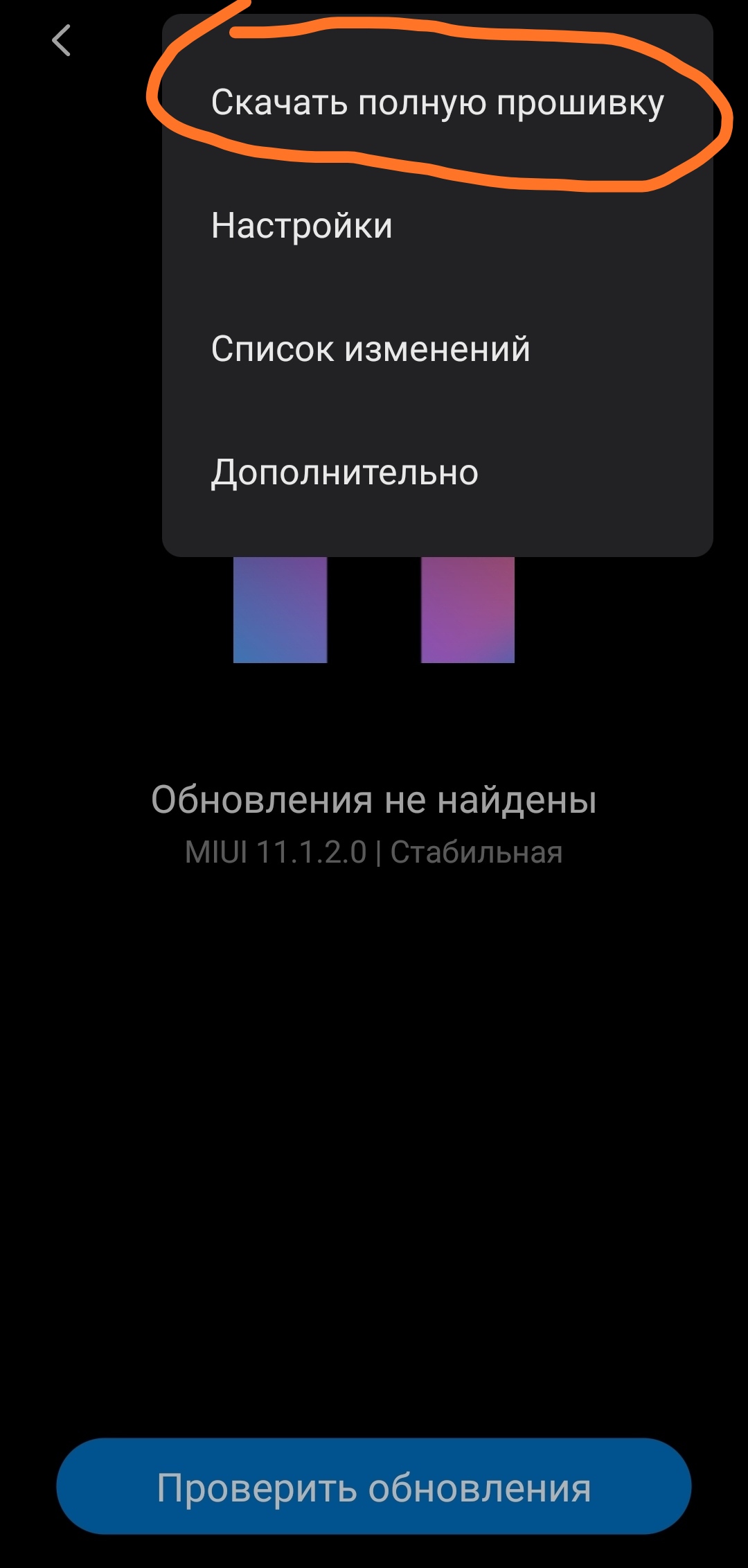Open 'Настройки' from the dropdown menu
This screenshot has width=748, height=1568.
(x=302, y=226)
